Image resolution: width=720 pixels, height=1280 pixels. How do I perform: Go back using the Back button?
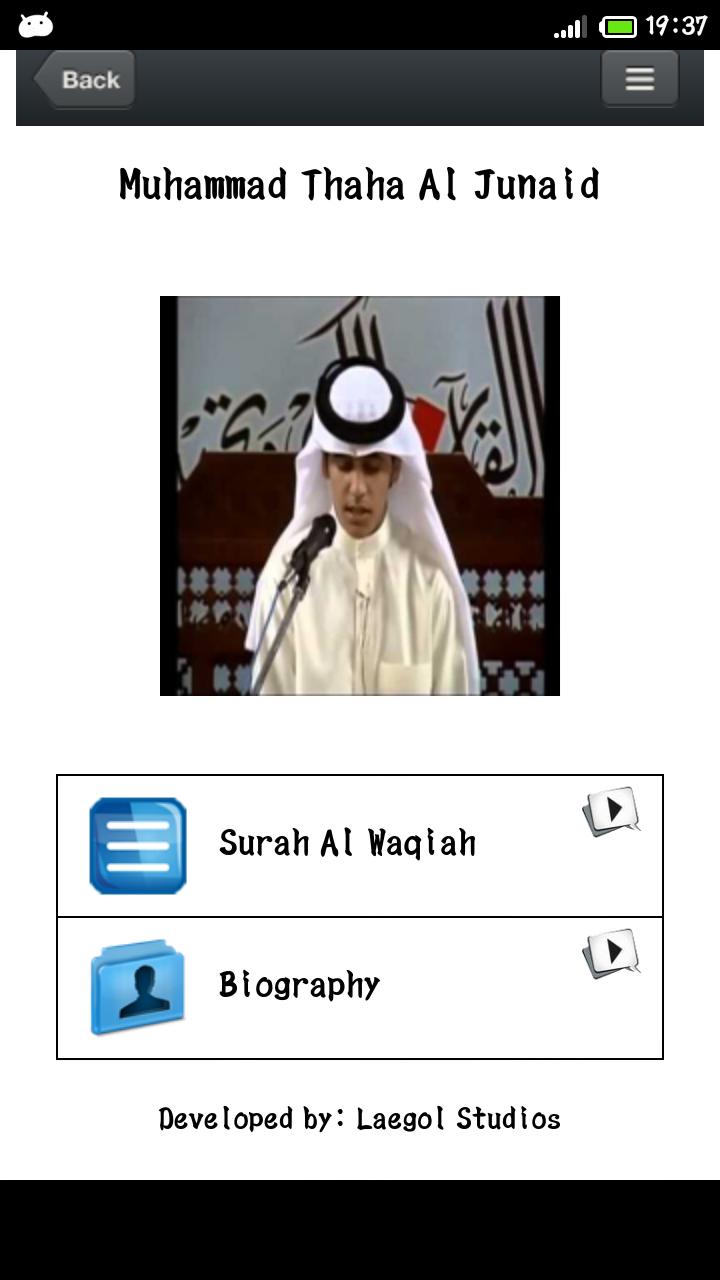[x=84, y=80]
